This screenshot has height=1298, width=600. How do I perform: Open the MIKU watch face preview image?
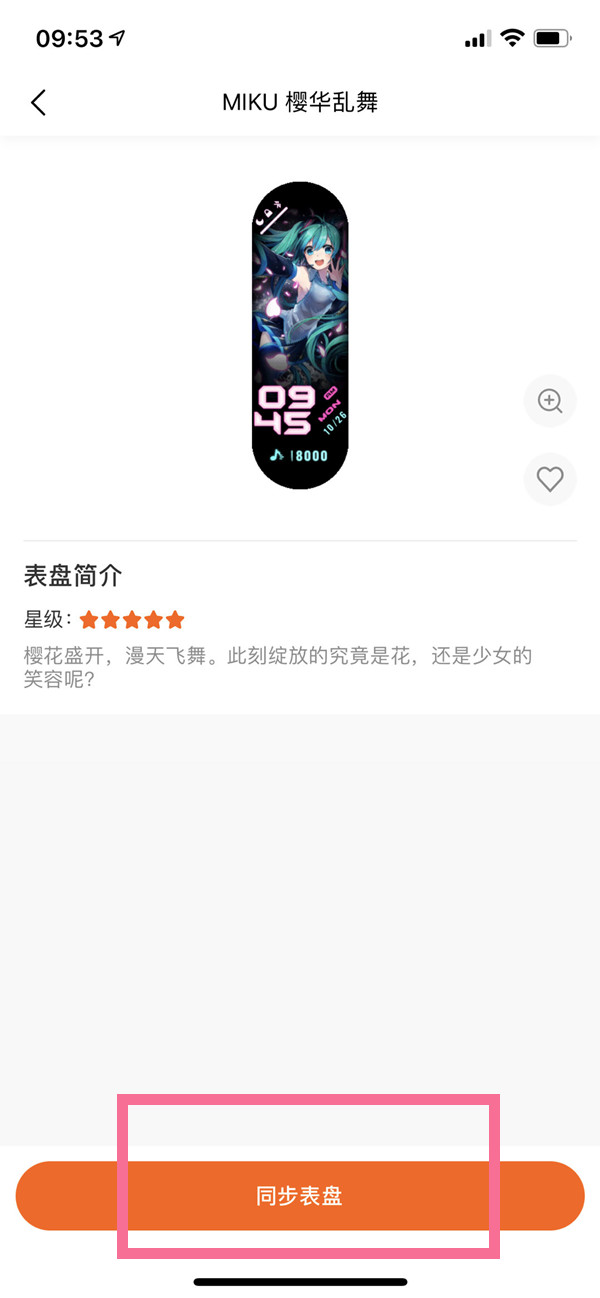(300, 336)
